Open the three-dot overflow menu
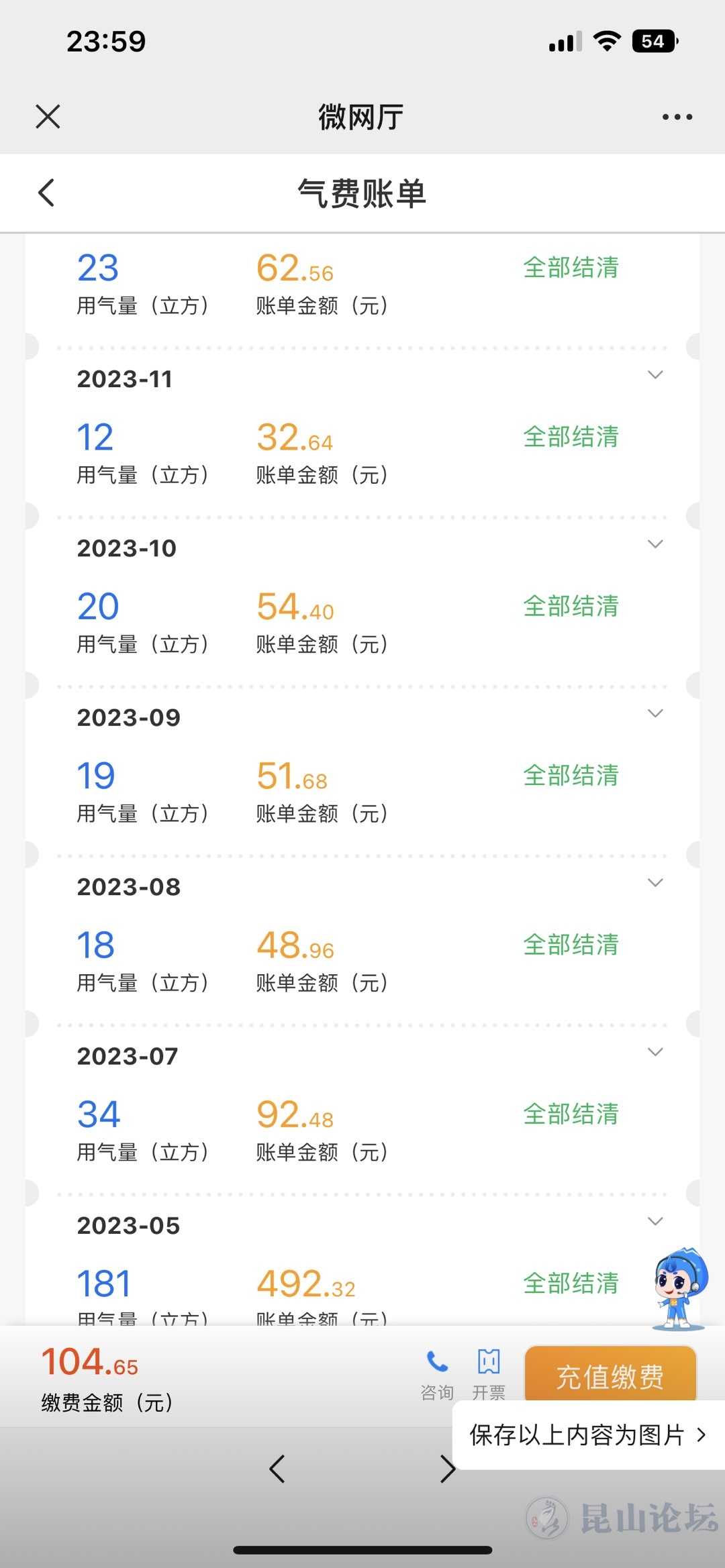This screenshot has height=1568, width=725. [677, 117]
